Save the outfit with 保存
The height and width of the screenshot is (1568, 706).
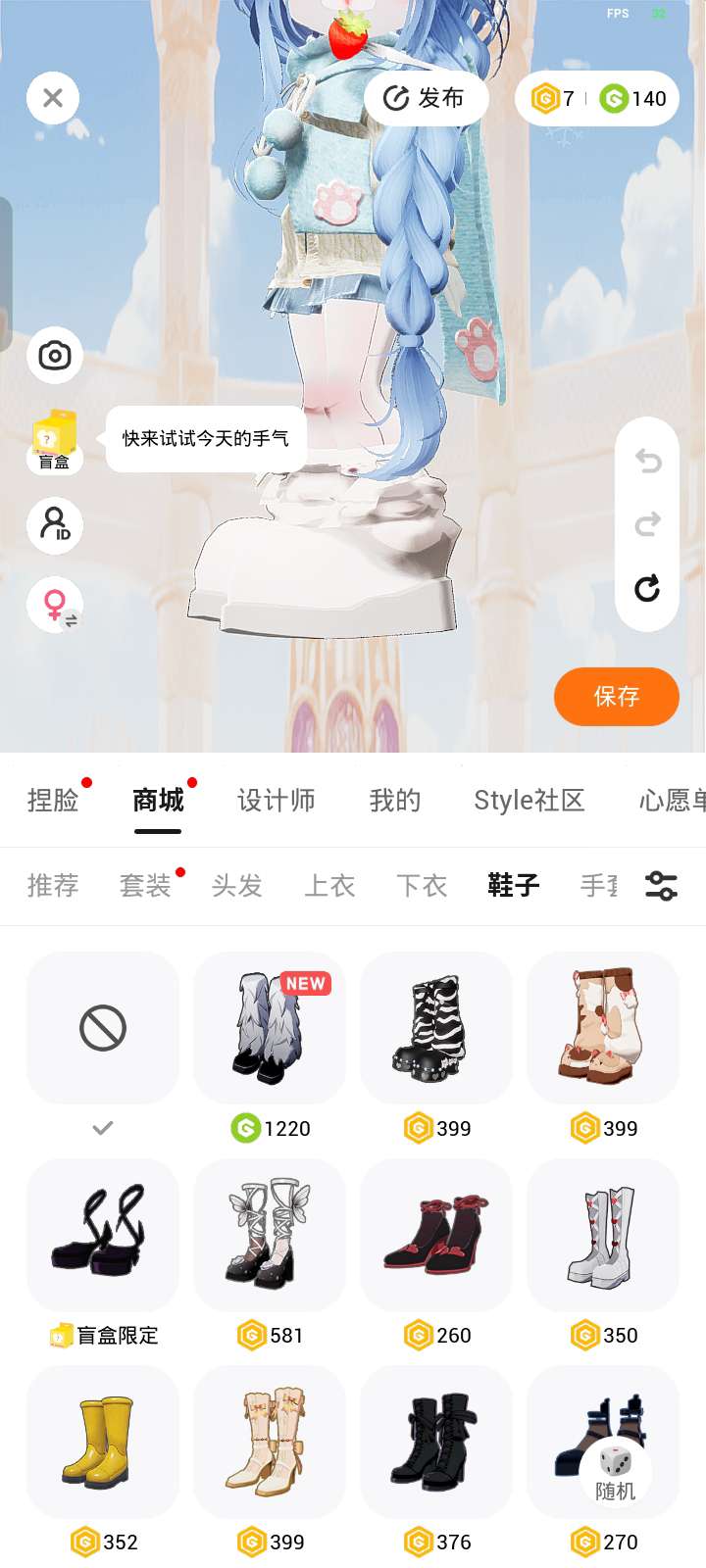coord(617,697)
